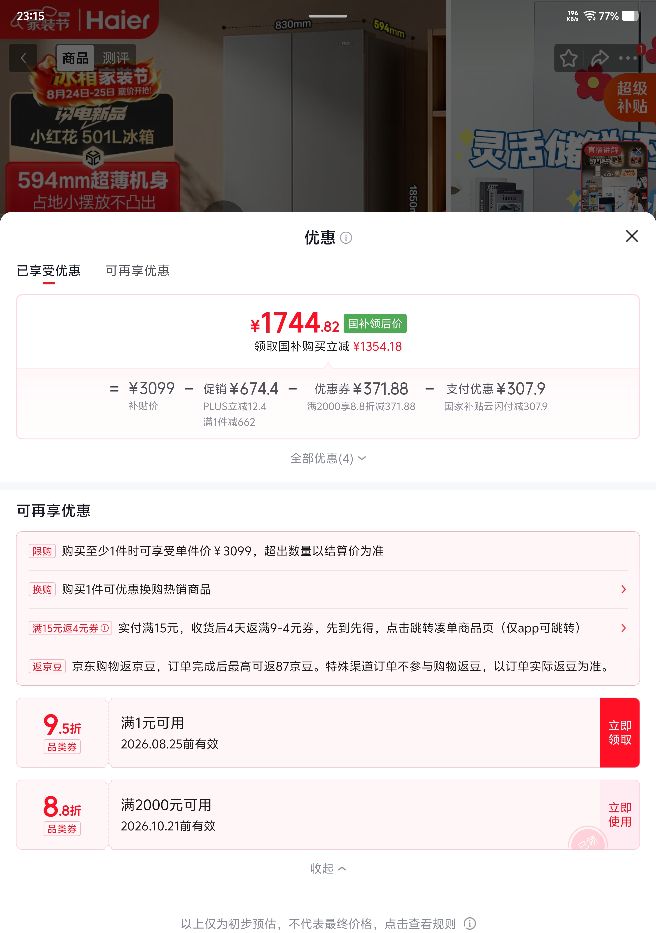Collapse the coupon list with 收起
656x933 pixels.
pyautogui.click(x=328, y=868)
